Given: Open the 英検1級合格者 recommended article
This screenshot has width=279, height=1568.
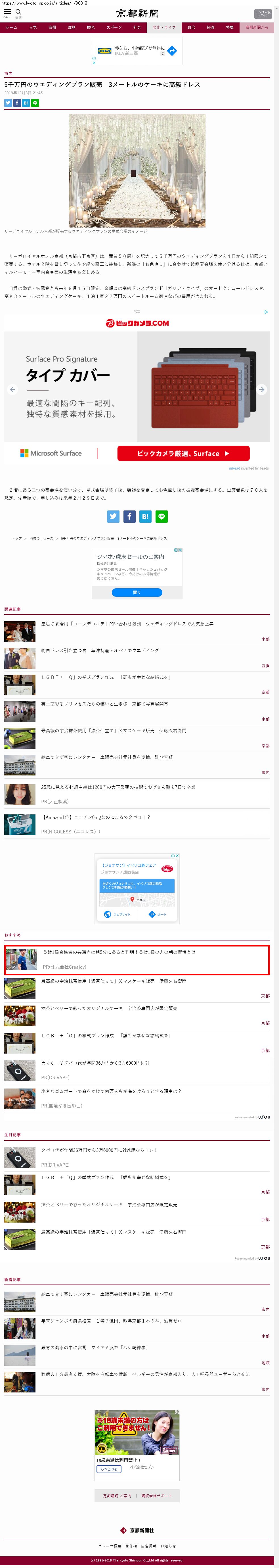Looking at the screenshot, I should coord(119,952).
